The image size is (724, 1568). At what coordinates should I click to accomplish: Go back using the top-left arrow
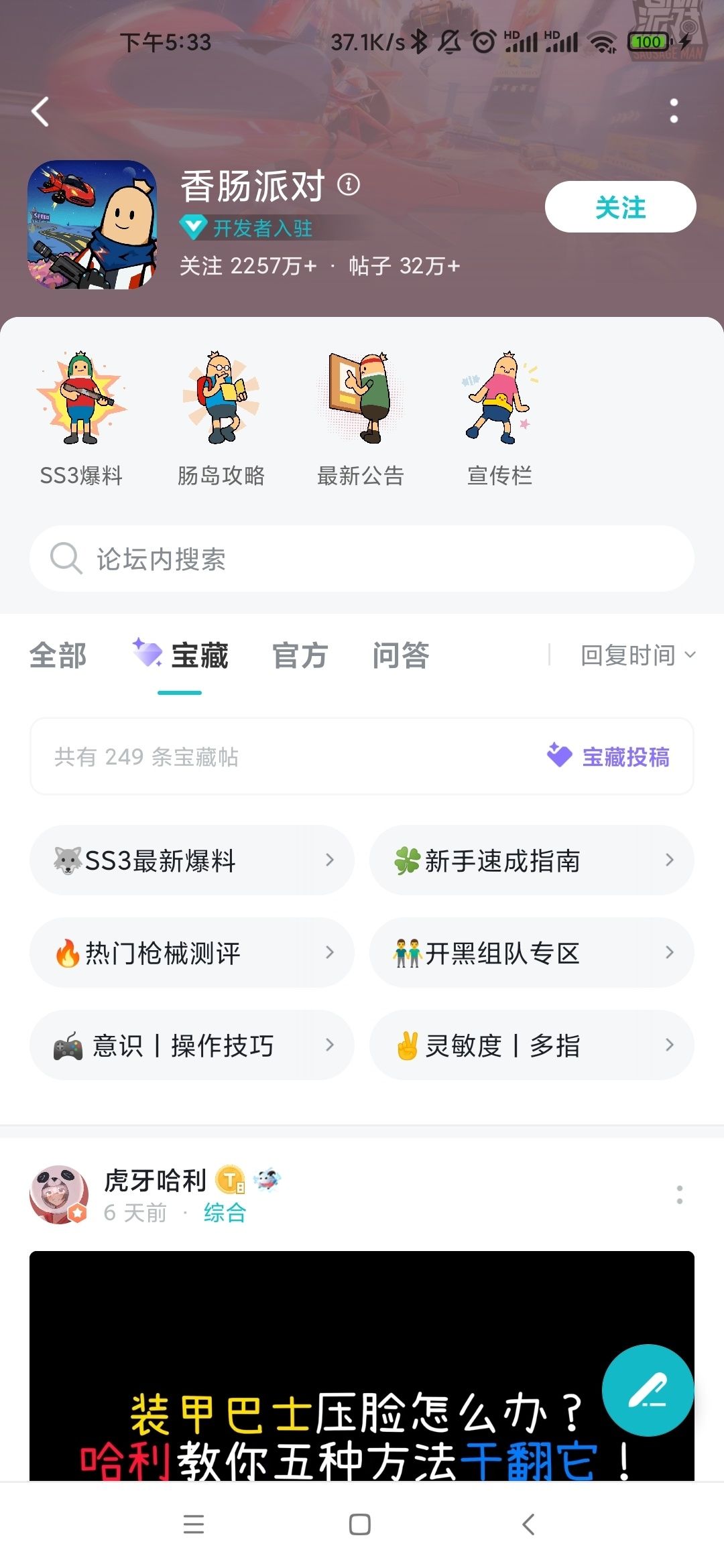41,111
